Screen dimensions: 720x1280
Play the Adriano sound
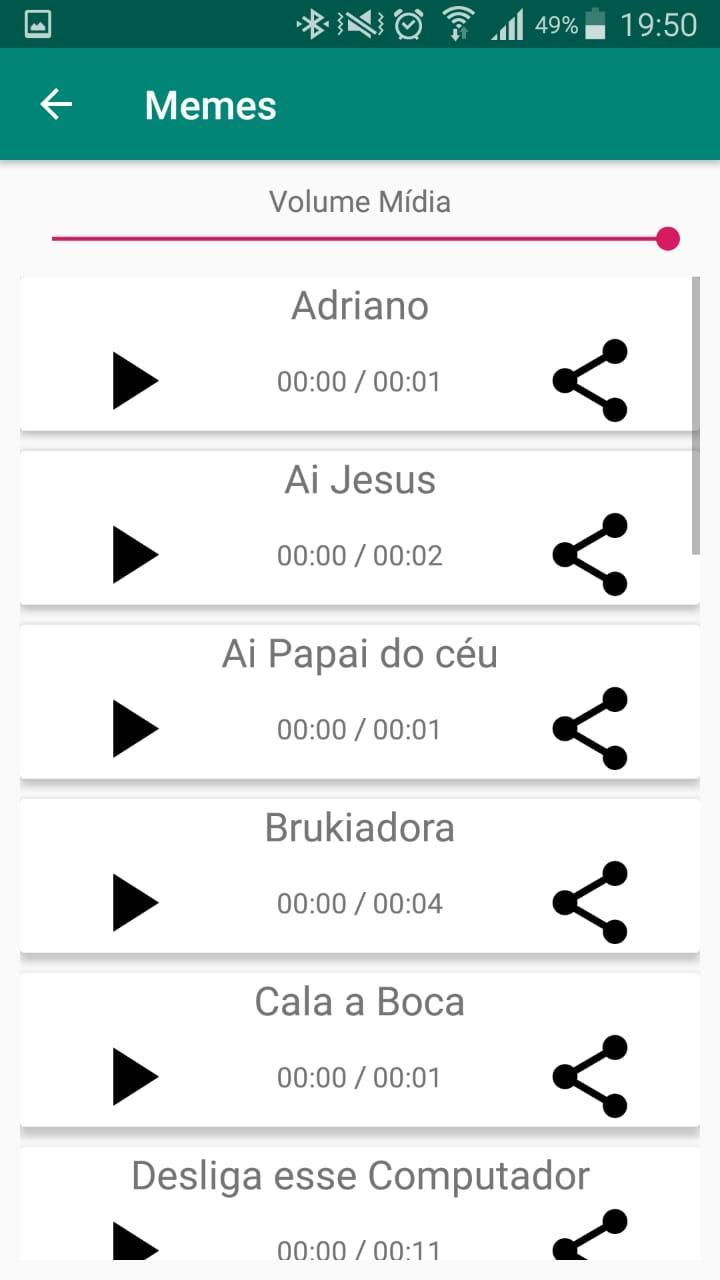coord(135,380)
